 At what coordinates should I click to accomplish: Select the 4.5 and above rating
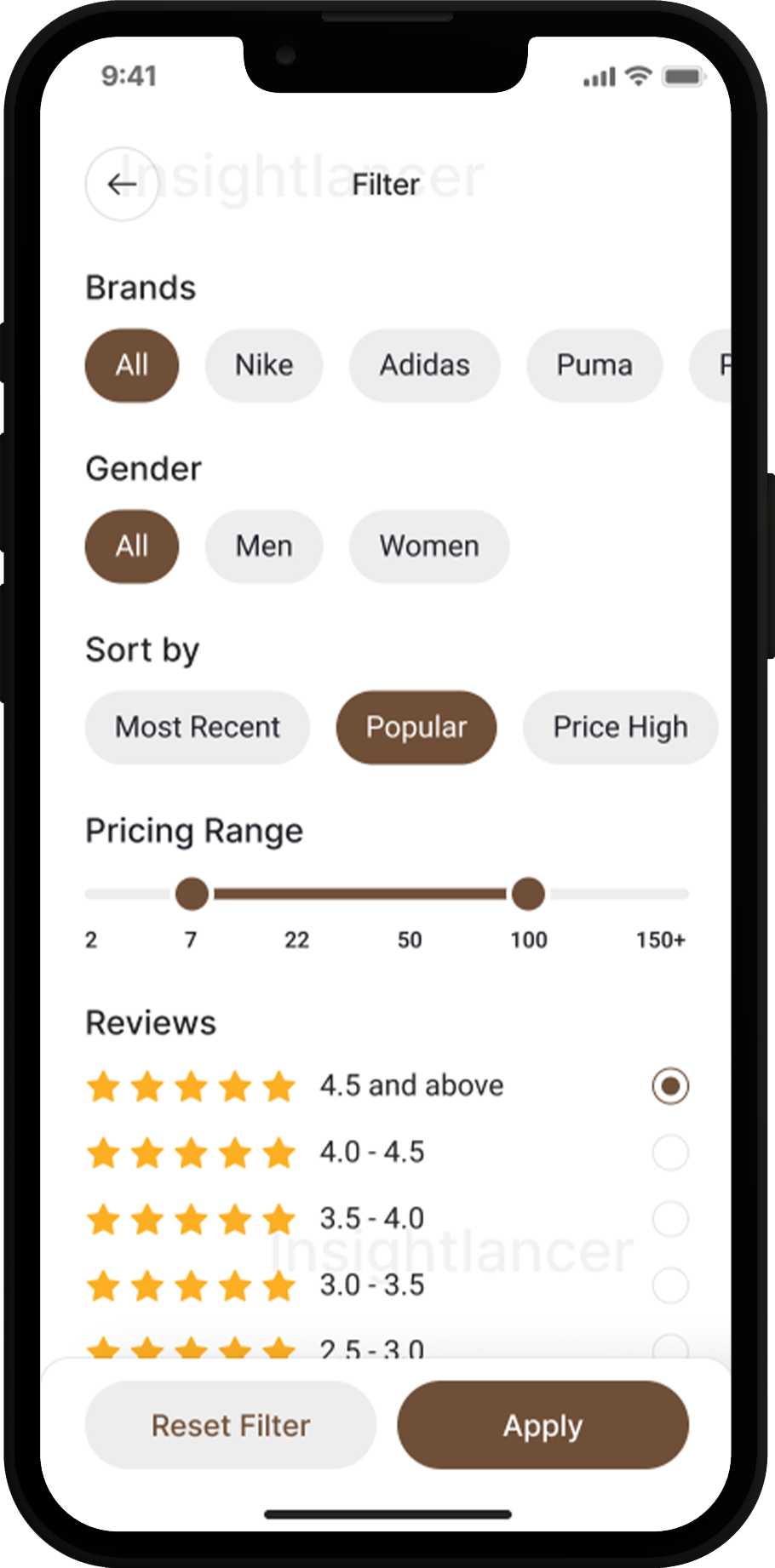[670, 1086]
